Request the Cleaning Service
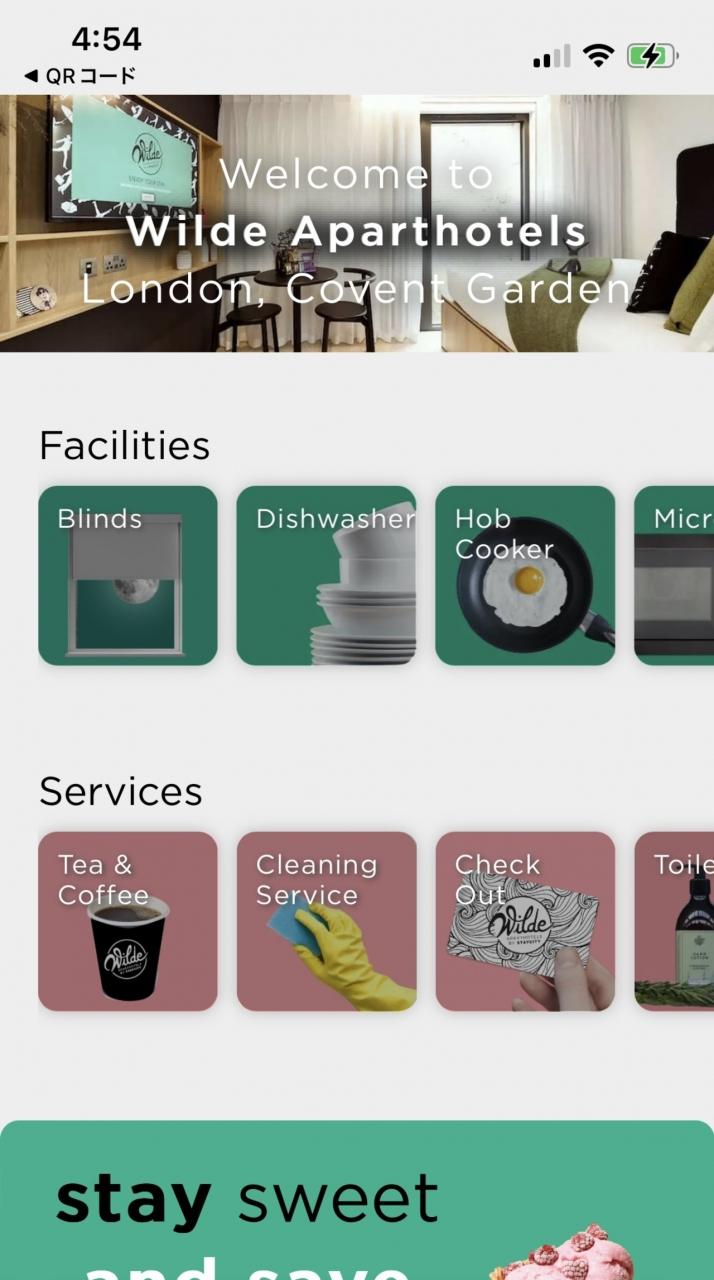This screenshot has width=714, height=1280. point(326,921)
